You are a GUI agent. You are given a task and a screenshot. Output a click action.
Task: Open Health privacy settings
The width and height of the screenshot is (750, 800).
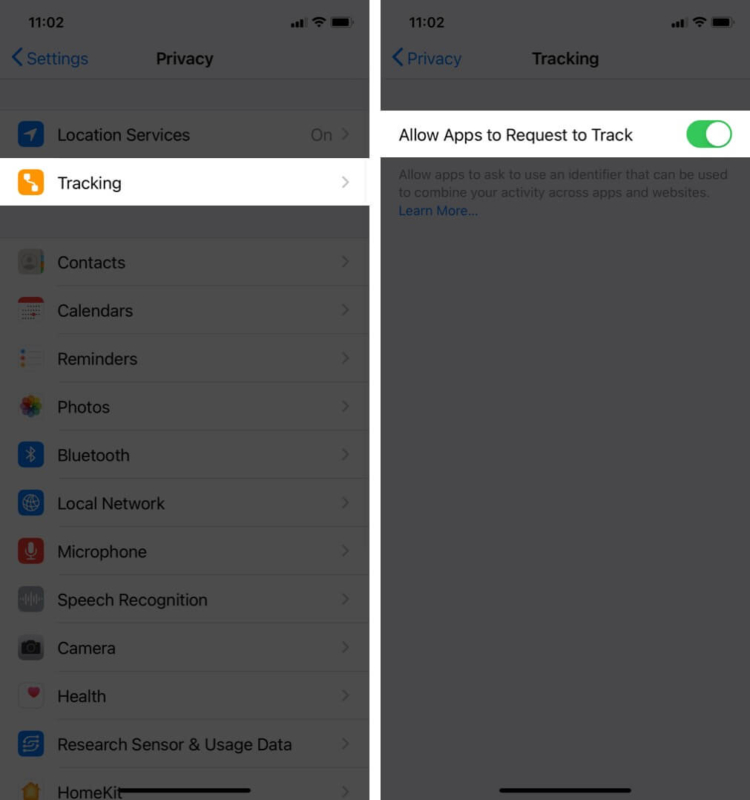coord(184,696)
